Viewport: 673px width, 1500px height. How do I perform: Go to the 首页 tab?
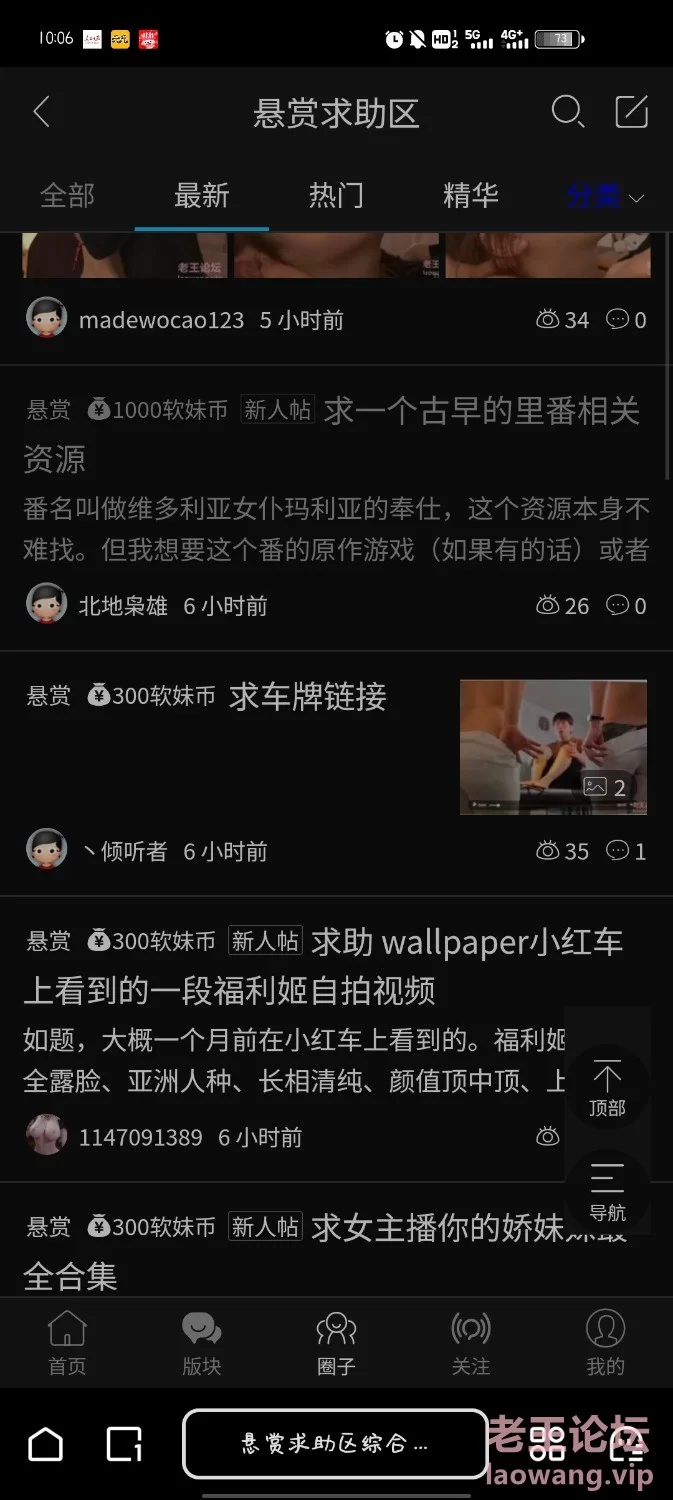(67, 1343)
